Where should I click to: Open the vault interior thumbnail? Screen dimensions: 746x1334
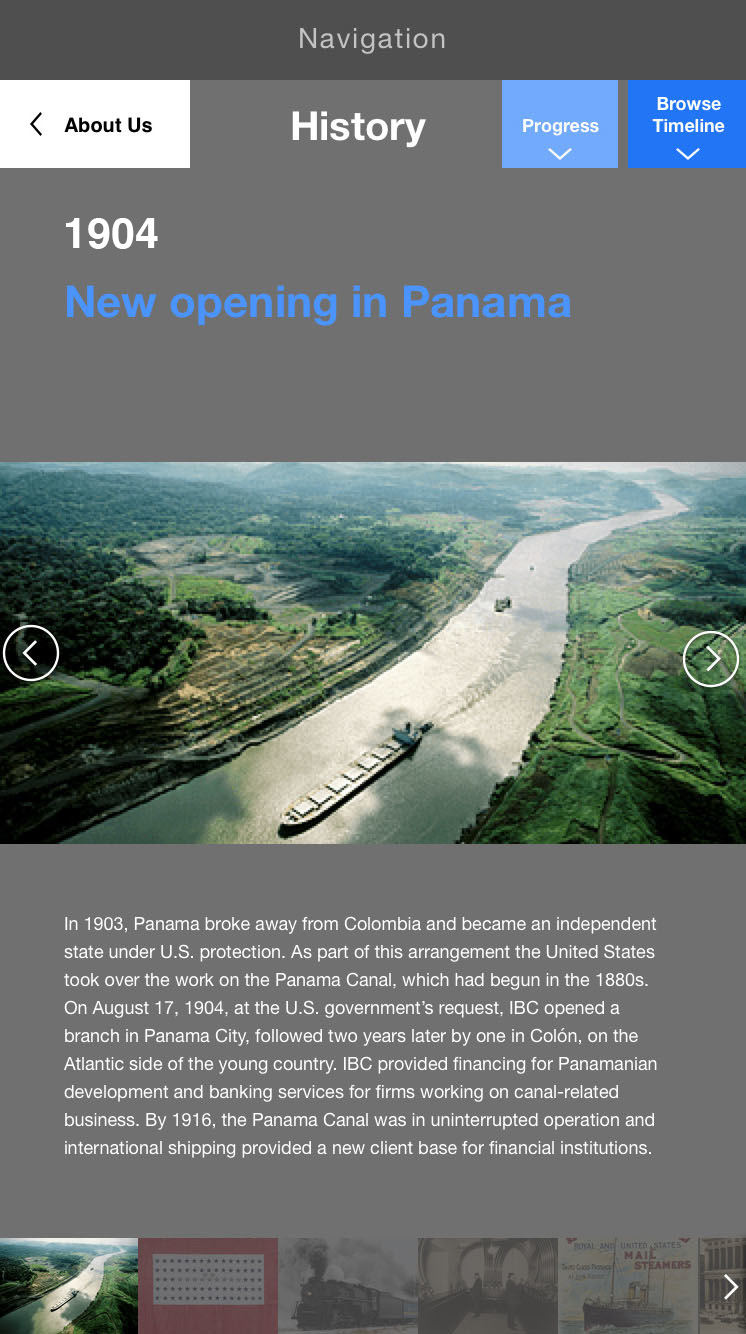[x=488, y=1286]
